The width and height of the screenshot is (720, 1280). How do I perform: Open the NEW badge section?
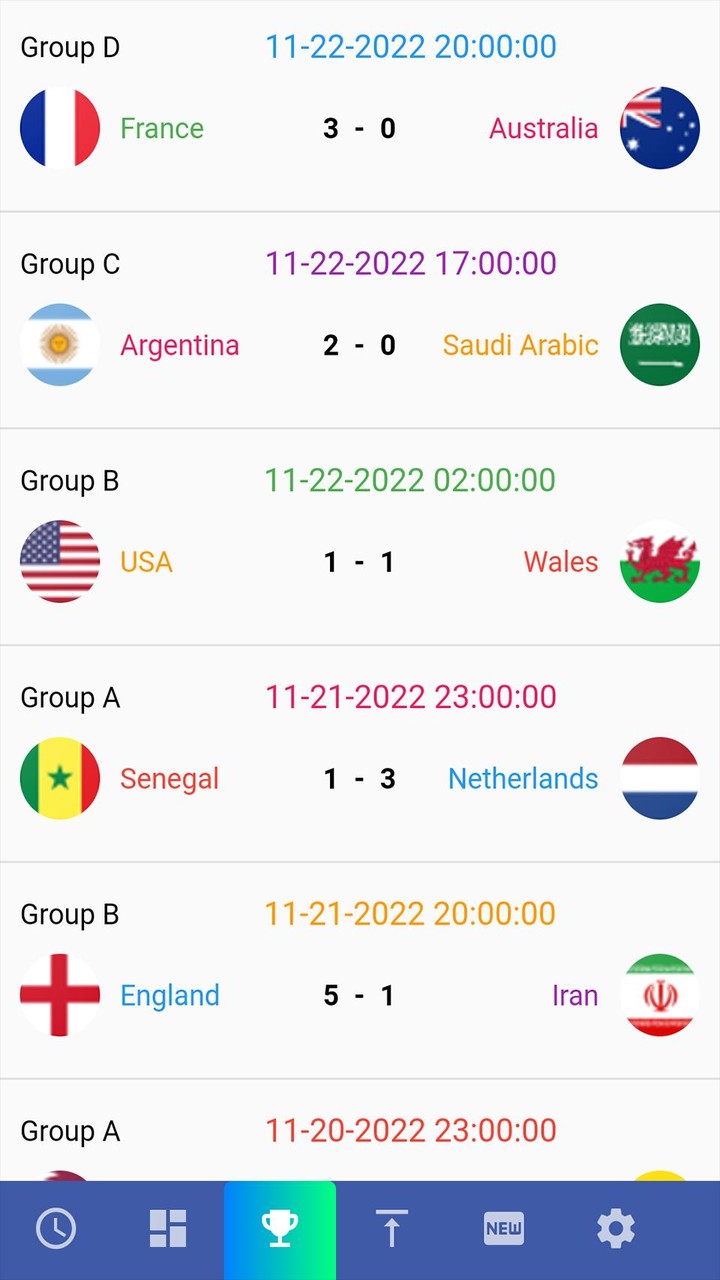tap(504, 1229)
